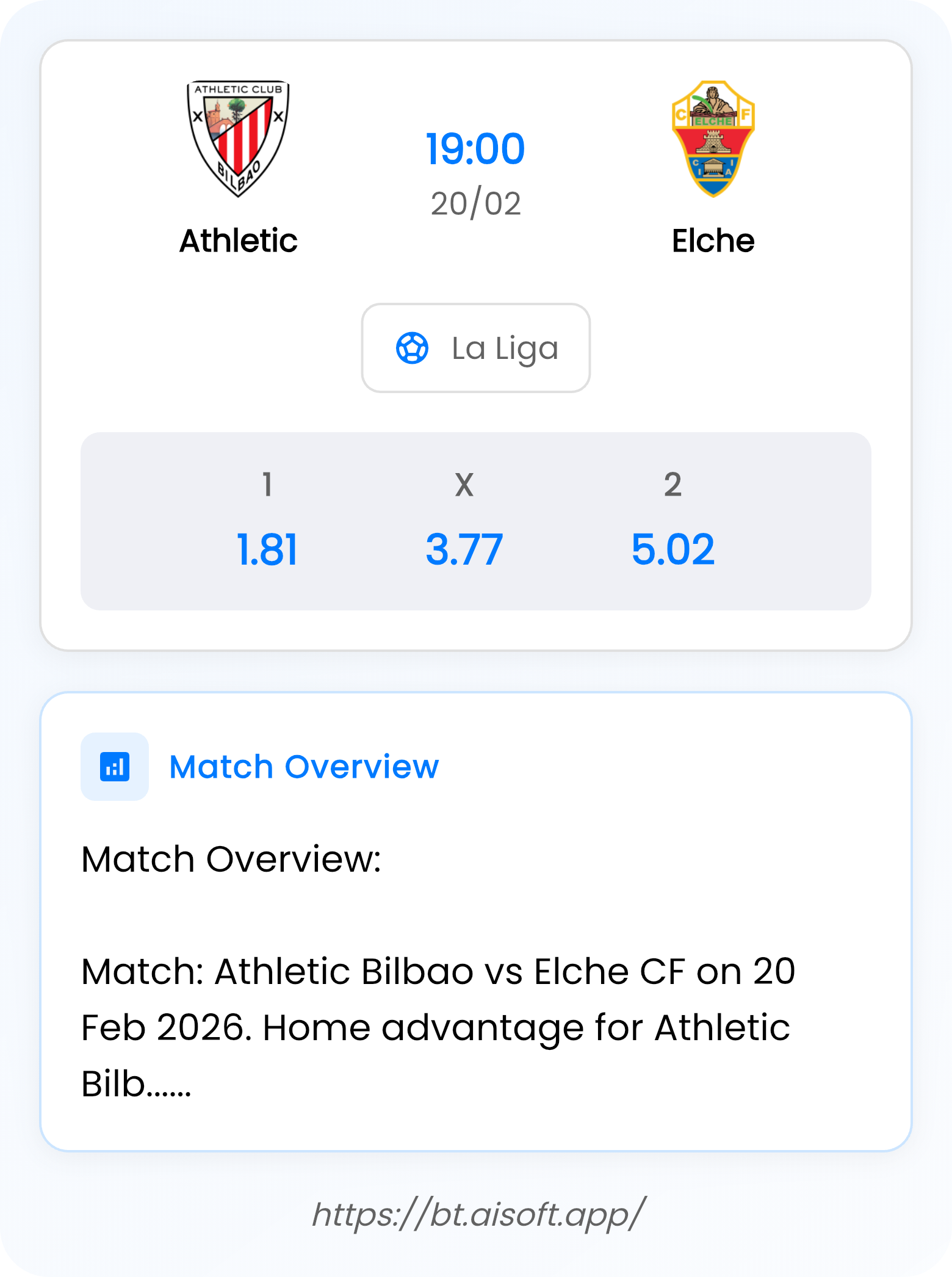Click the kickoff time 19:00
Screen dimensions: 952x1277
475,148
